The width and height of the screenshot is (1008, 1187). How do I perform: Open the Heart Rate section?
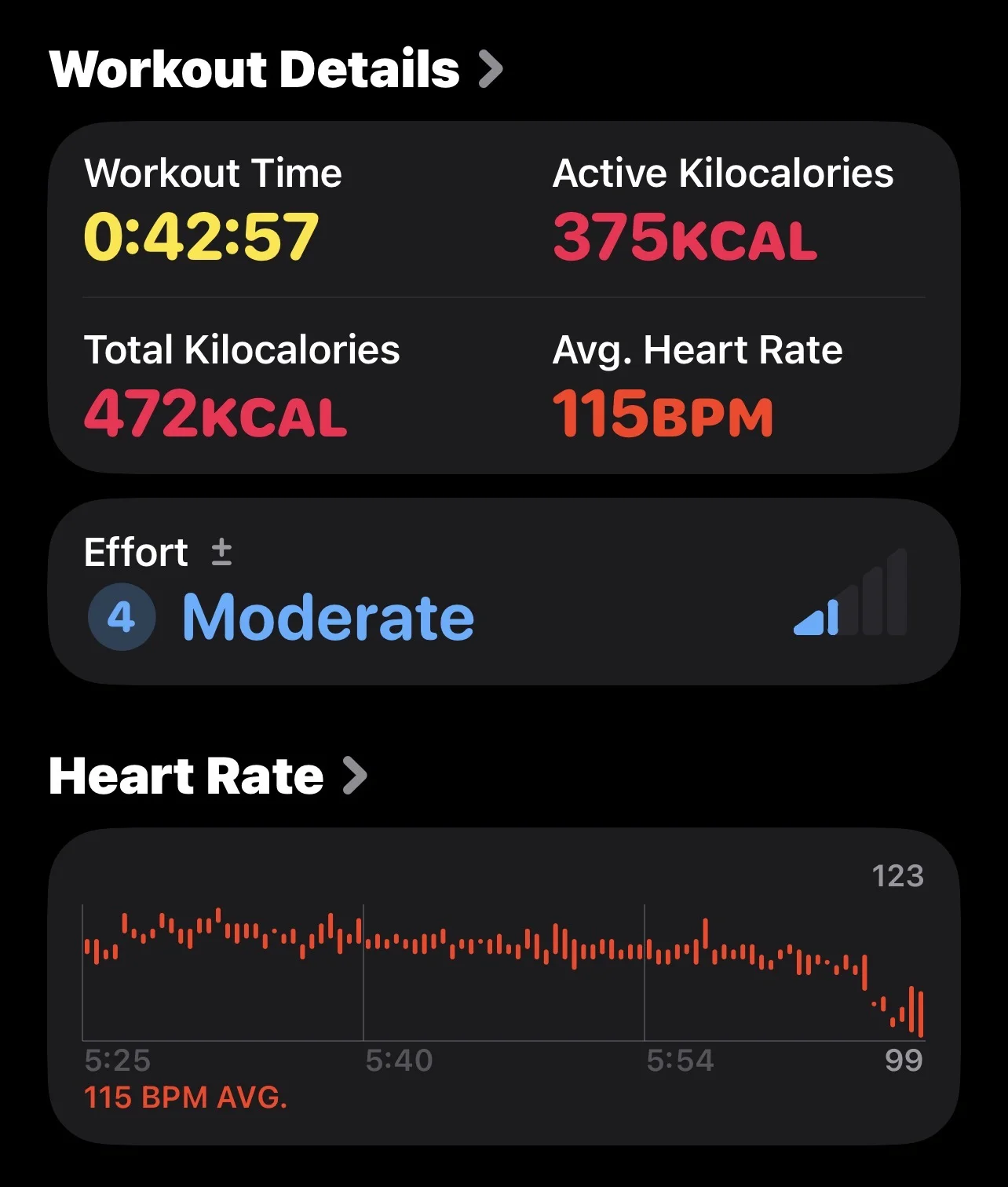point(208,776)
